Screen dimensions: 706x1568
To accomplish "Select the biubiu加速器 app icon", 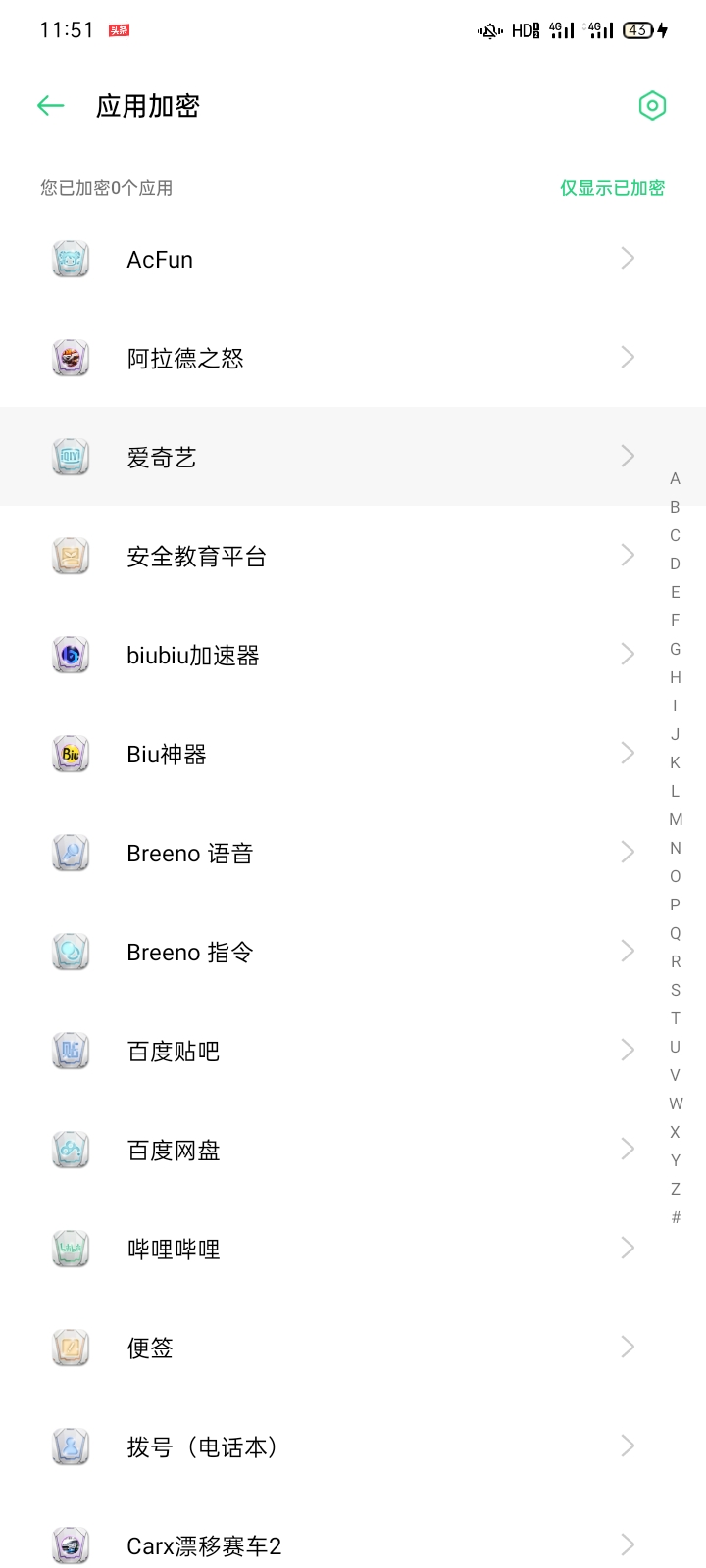I will pyautogui.click(x=70, y=654).
